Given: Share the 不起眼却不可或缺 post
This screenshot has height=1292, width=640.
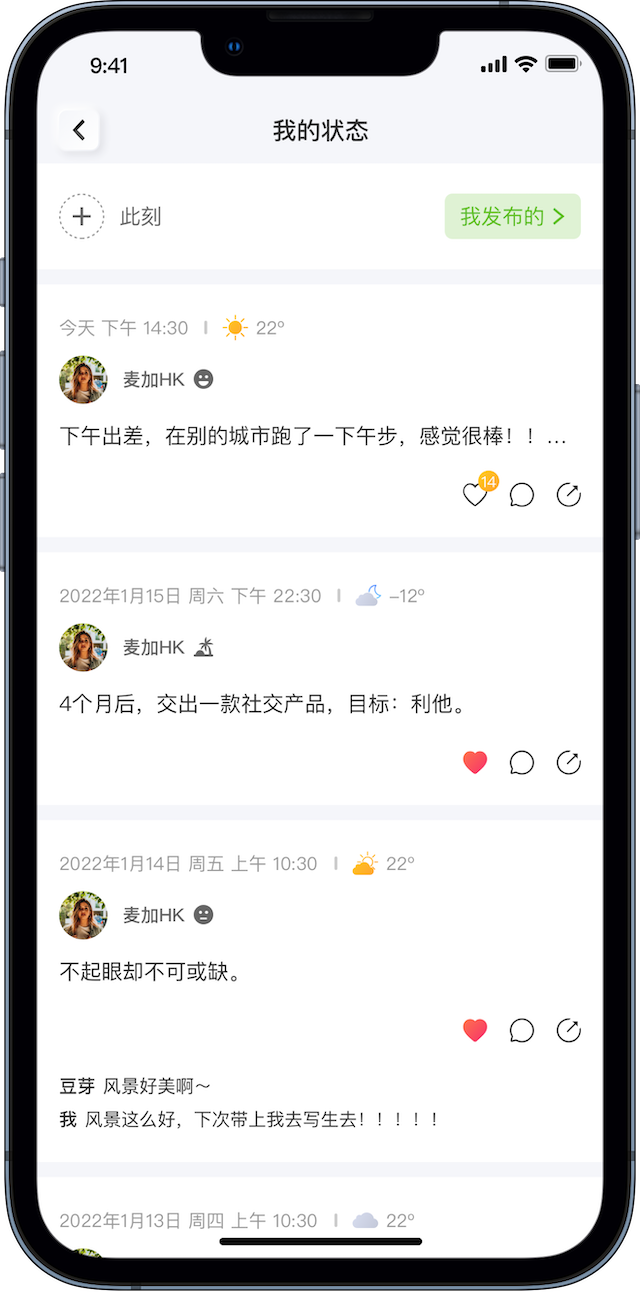Looking at the screenshot, I should 568,1030.
